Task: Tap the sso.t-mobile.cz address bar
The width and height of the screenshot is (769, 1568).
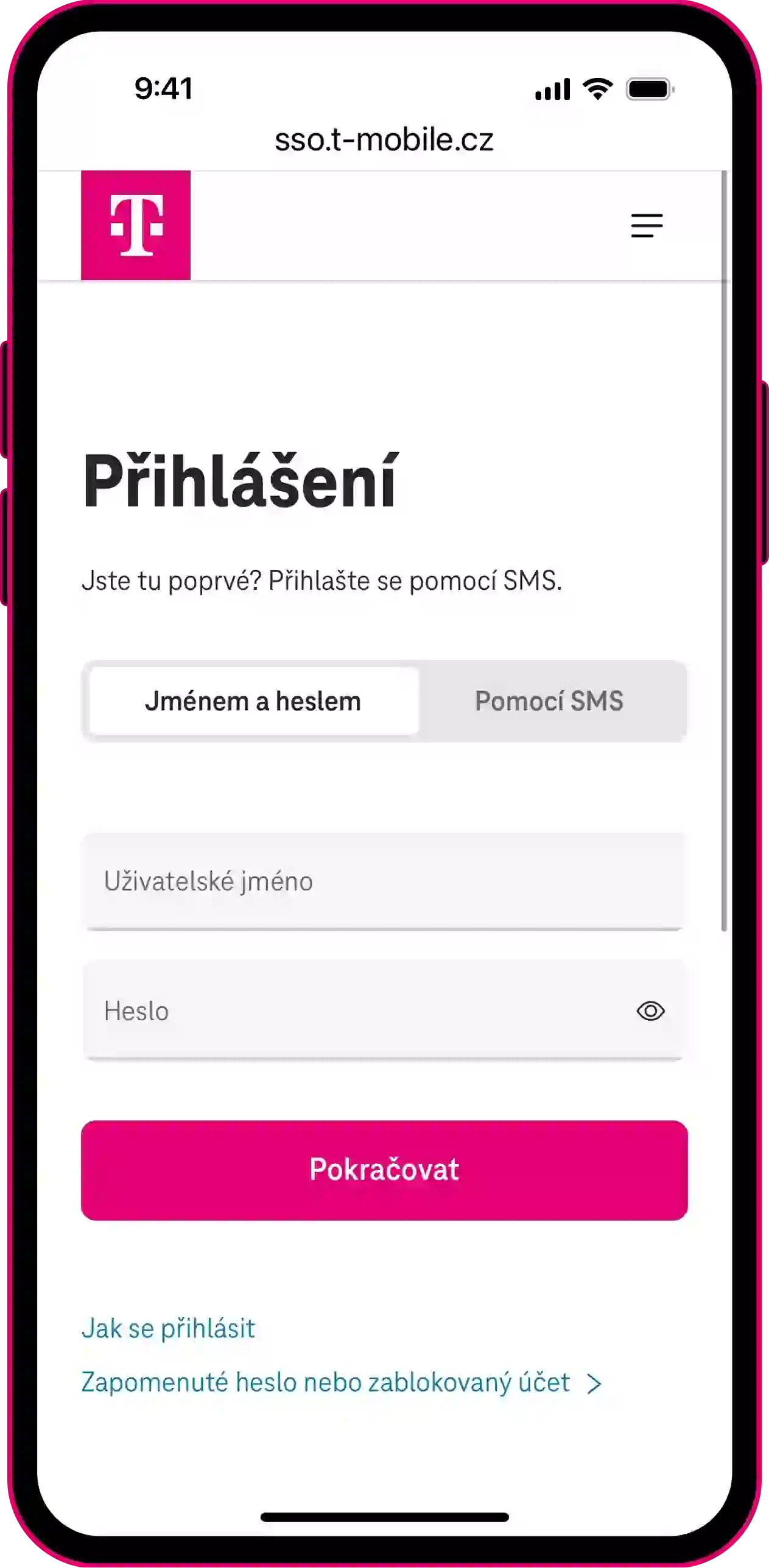Action: point(384,140)
